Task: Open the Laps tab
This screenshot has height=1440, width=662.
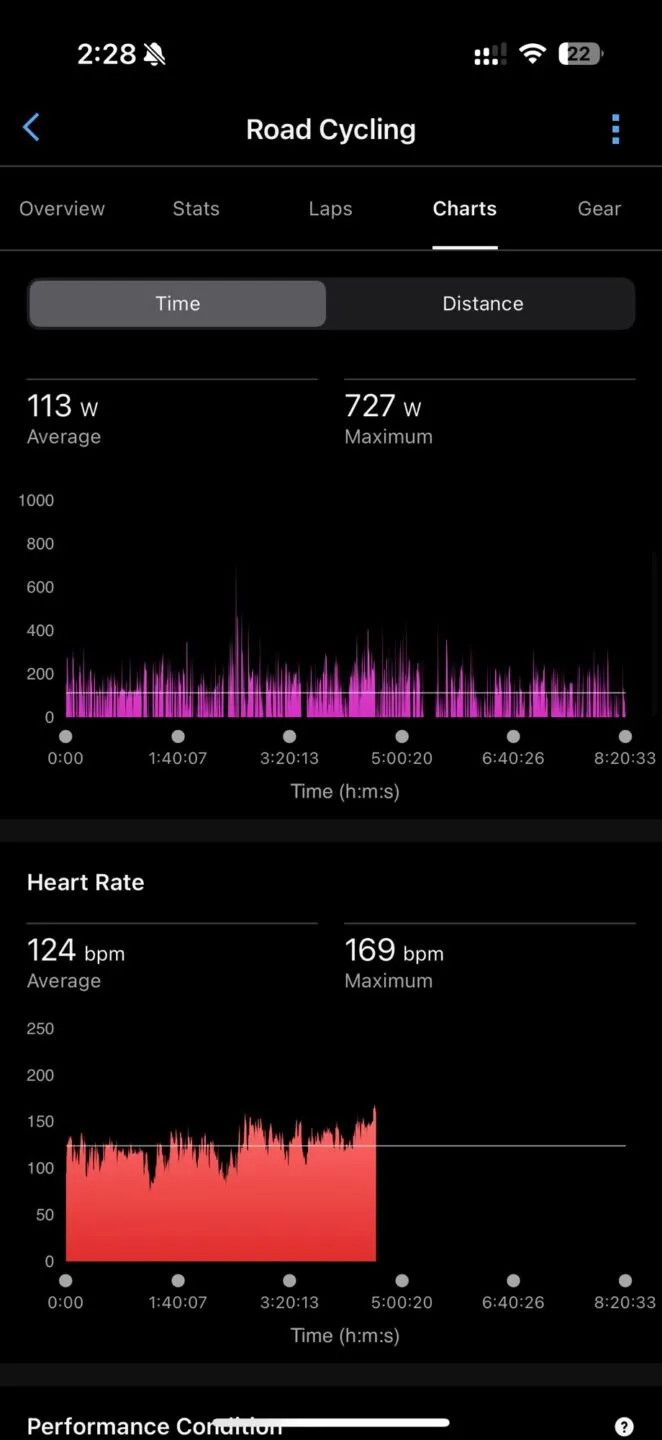Action: tap(330, 209)
